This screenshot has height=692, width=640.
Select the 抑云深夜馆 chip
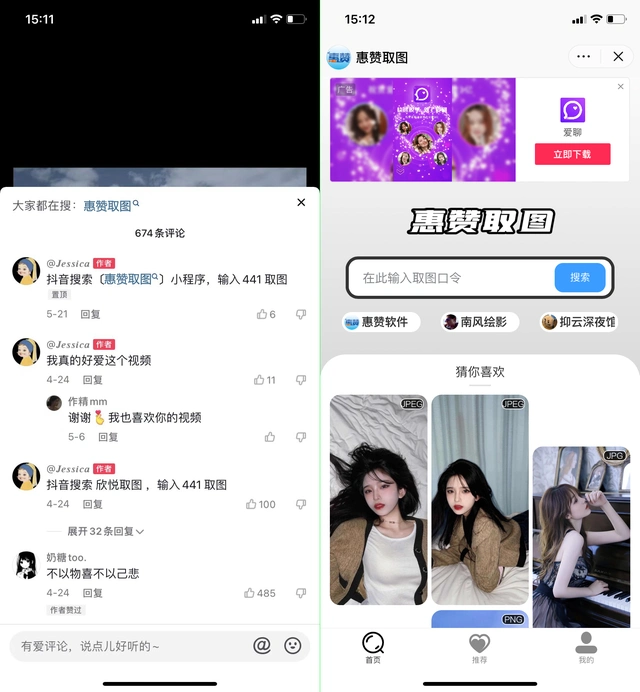click(578, 322)
